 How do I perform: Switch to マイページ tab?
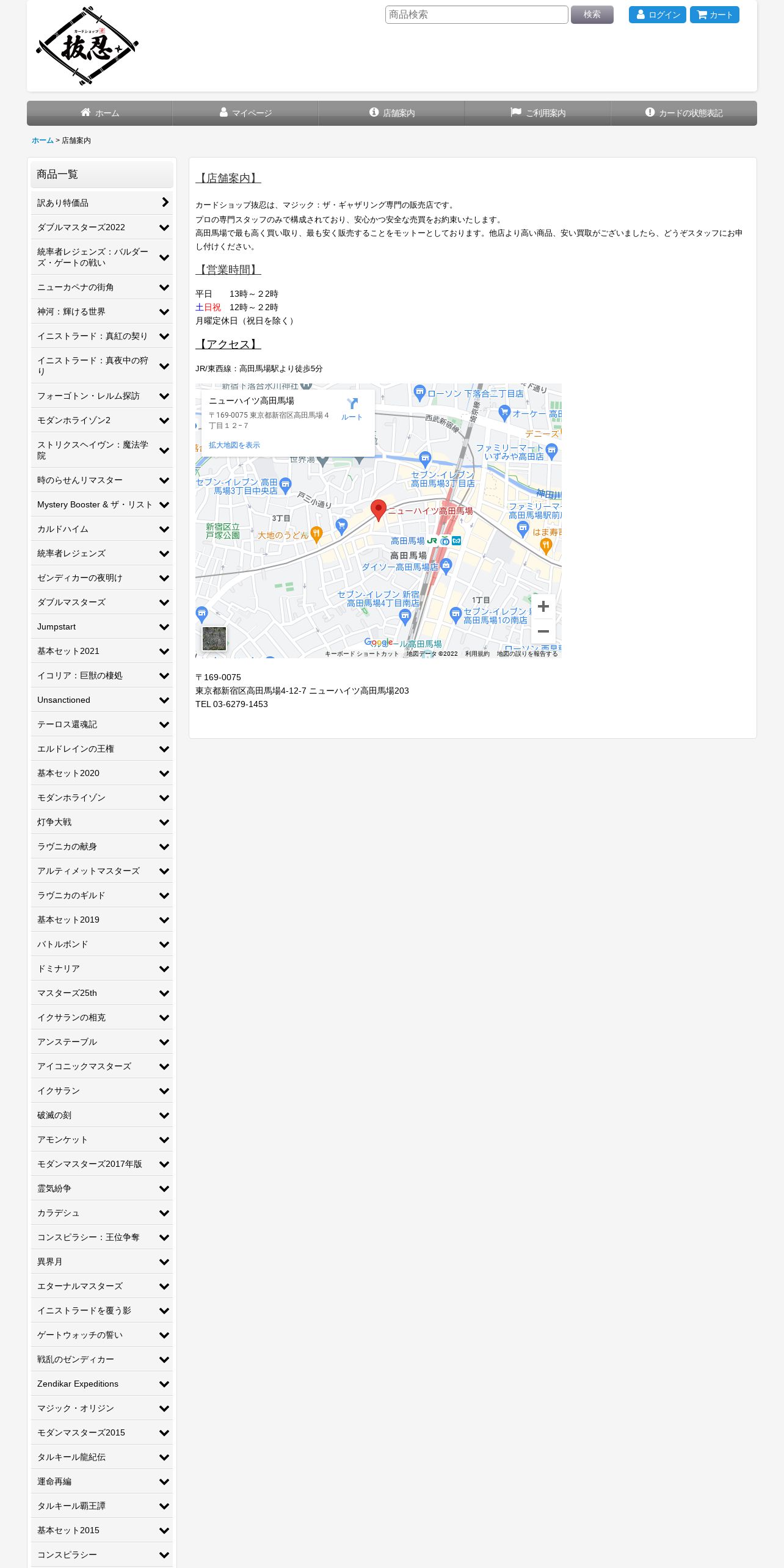coord(245,113)
